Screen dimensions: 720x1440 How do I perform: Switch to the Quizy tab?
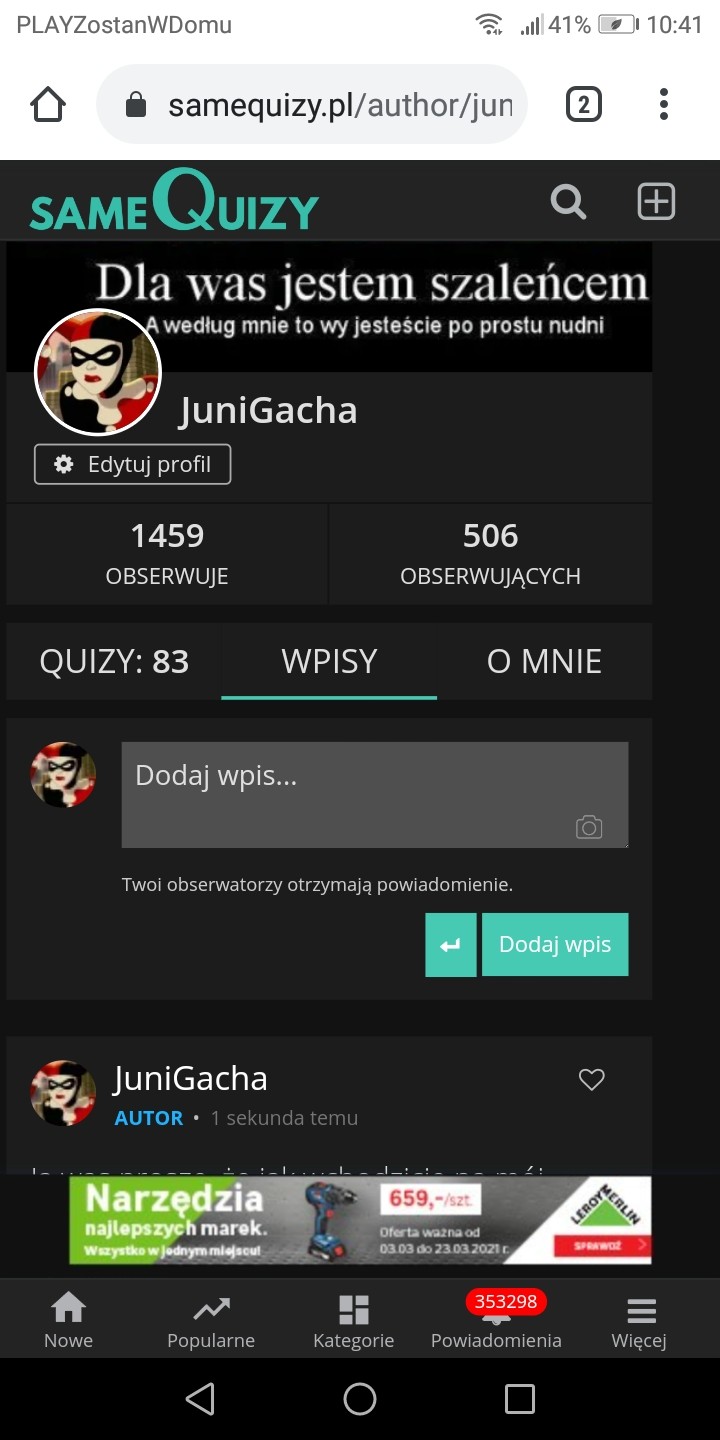[x=114, y=661]
